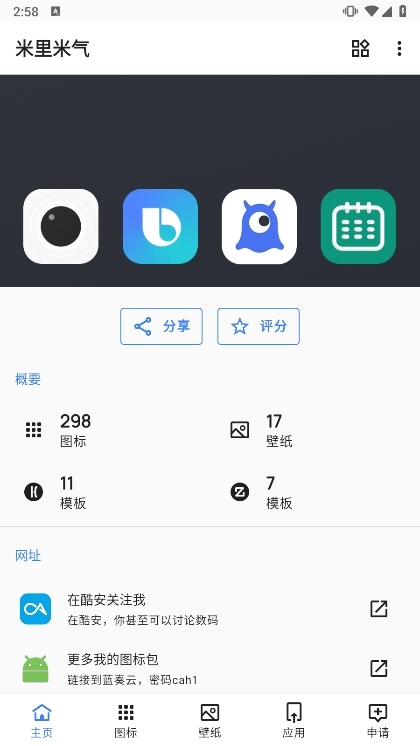Open the three-dot overflow menu

[x=399, y=48]
